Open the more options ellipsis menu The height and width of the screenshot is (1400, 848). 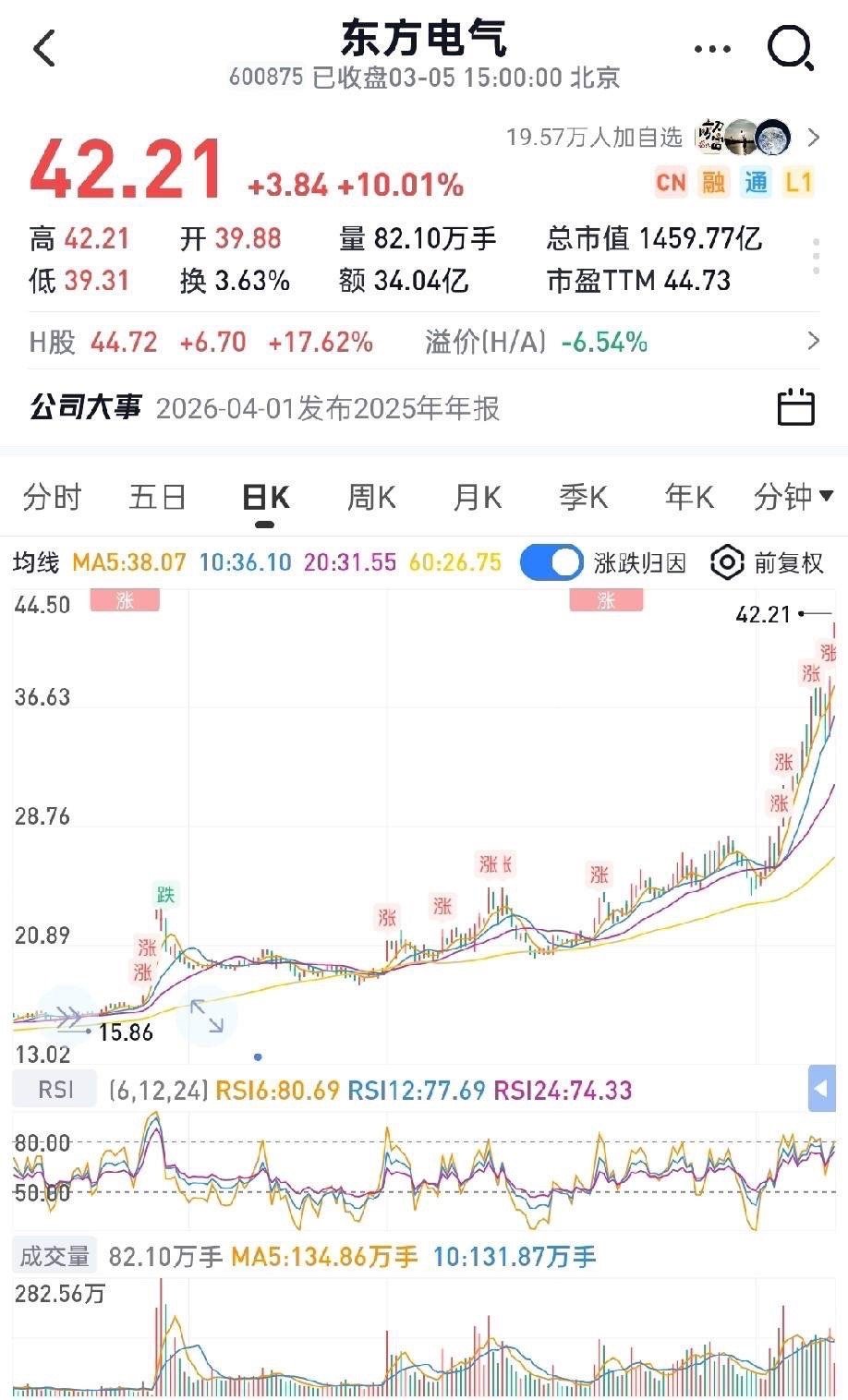(x=711, y=48)
